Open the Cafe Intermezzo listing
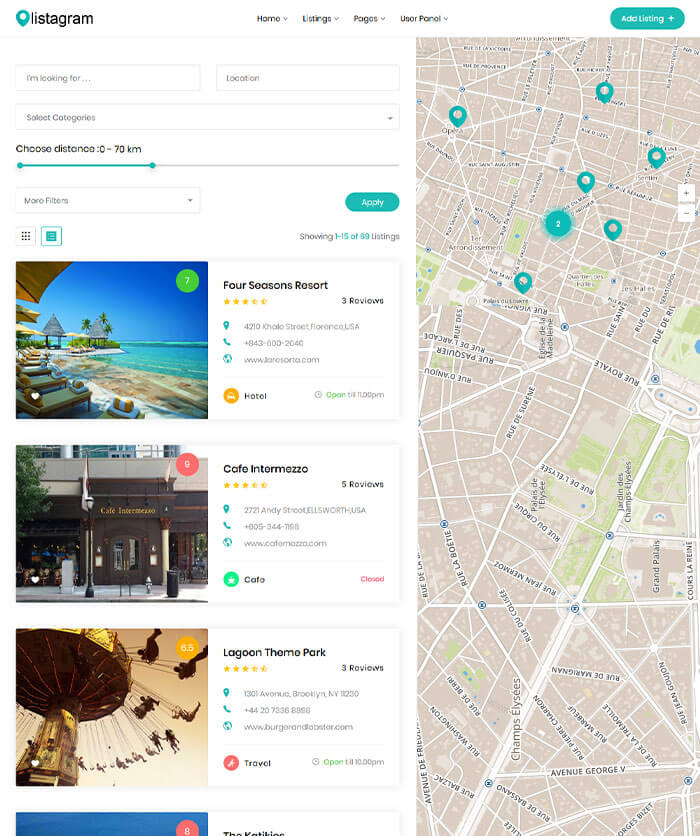The height and width of the screenshot is (836, 700). point(265,469)
